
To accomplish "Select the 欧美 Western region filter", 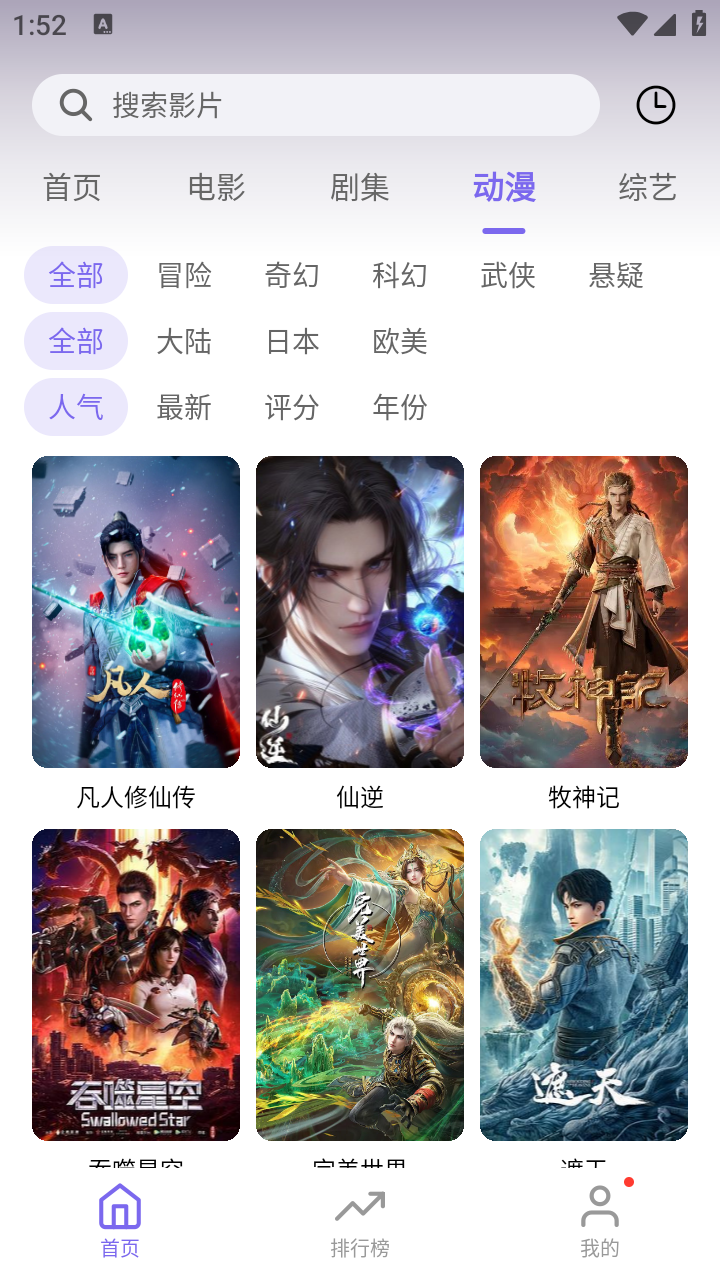I will pos(399,341).
